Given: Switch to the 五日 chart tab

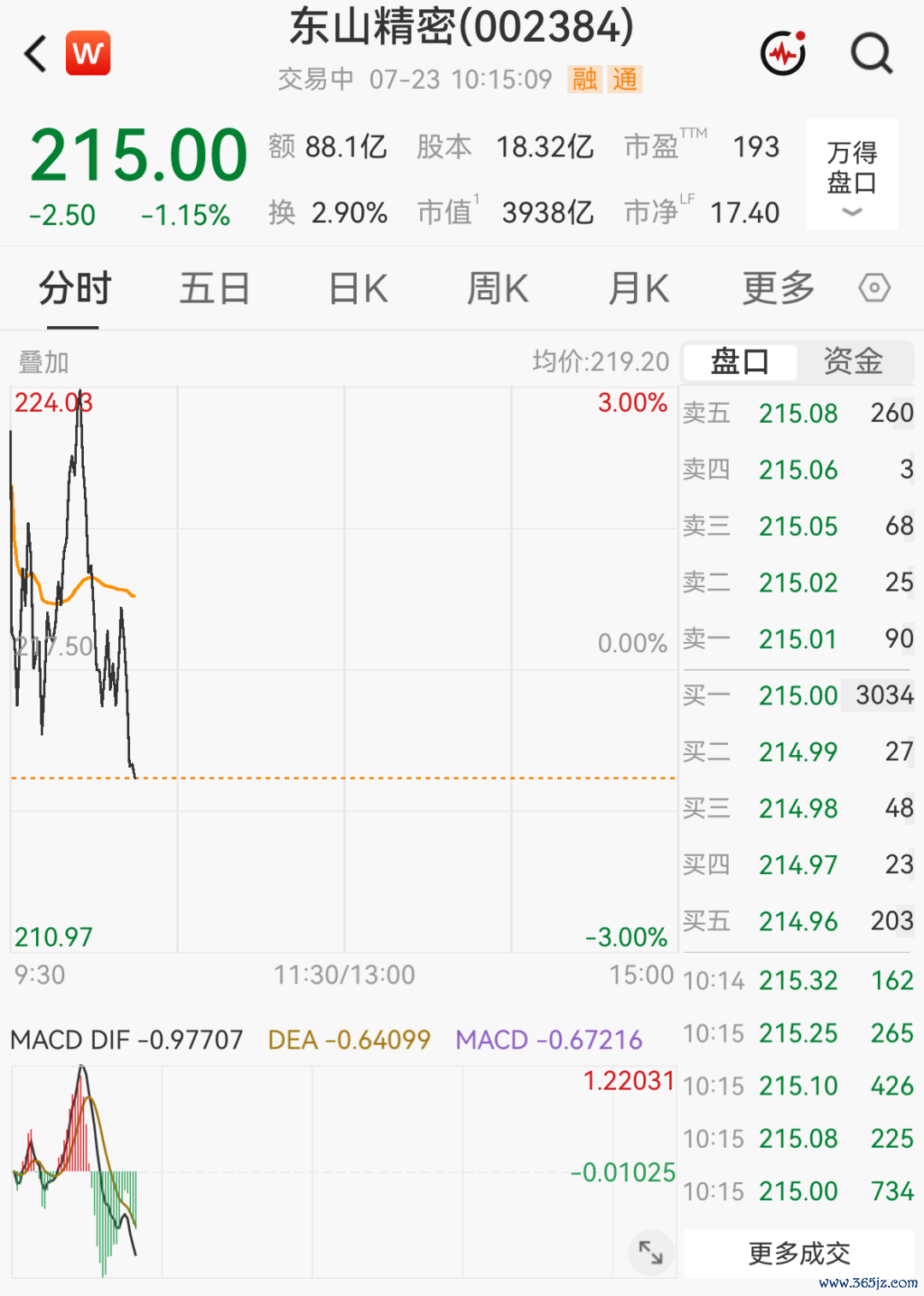Looking at the screenshot, I should coord(214,288).
